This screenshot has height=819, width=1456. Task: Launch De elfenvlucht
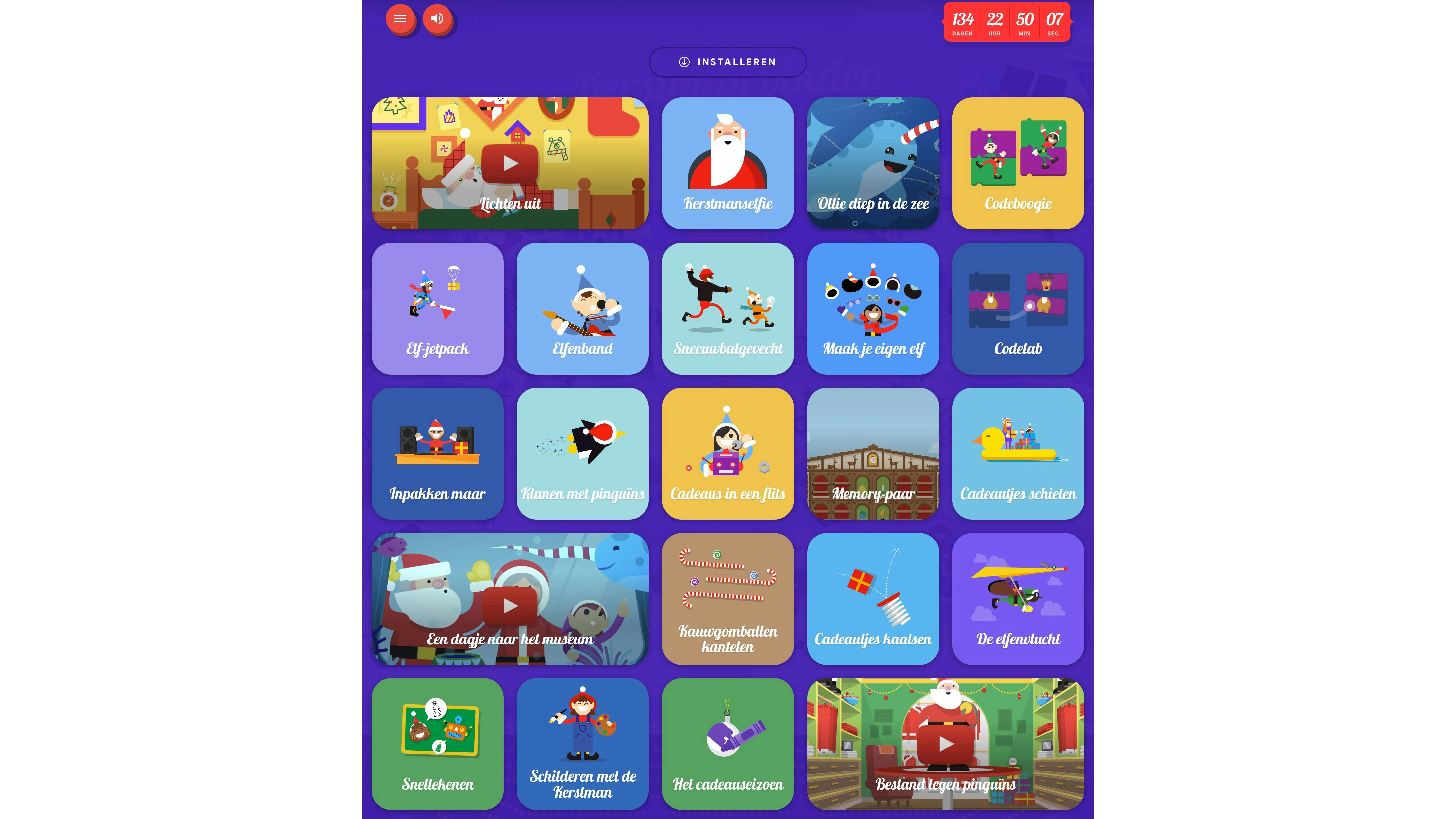click(x=1018, y=599)
